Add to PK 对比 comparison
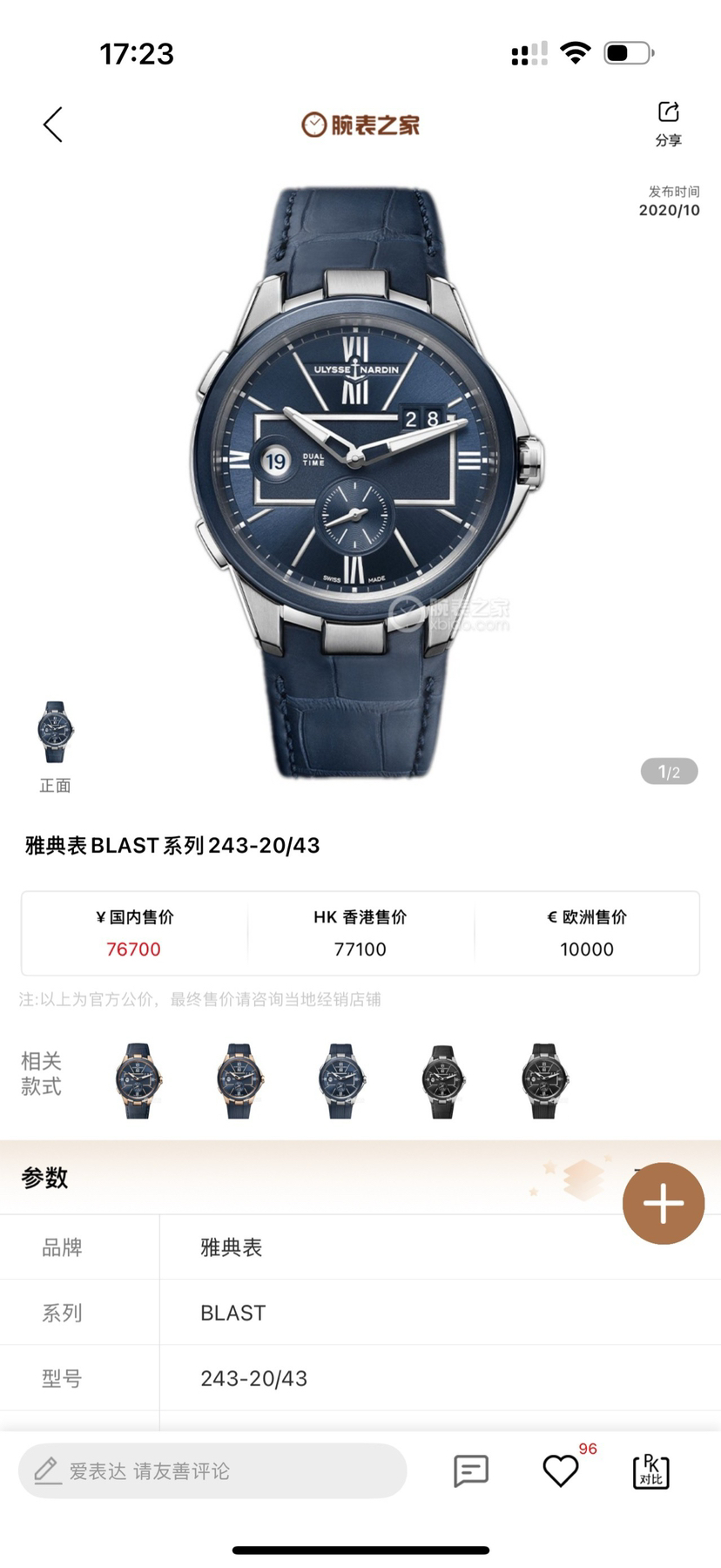The height and width of the screenshot is (1568, 721). 650,1470
